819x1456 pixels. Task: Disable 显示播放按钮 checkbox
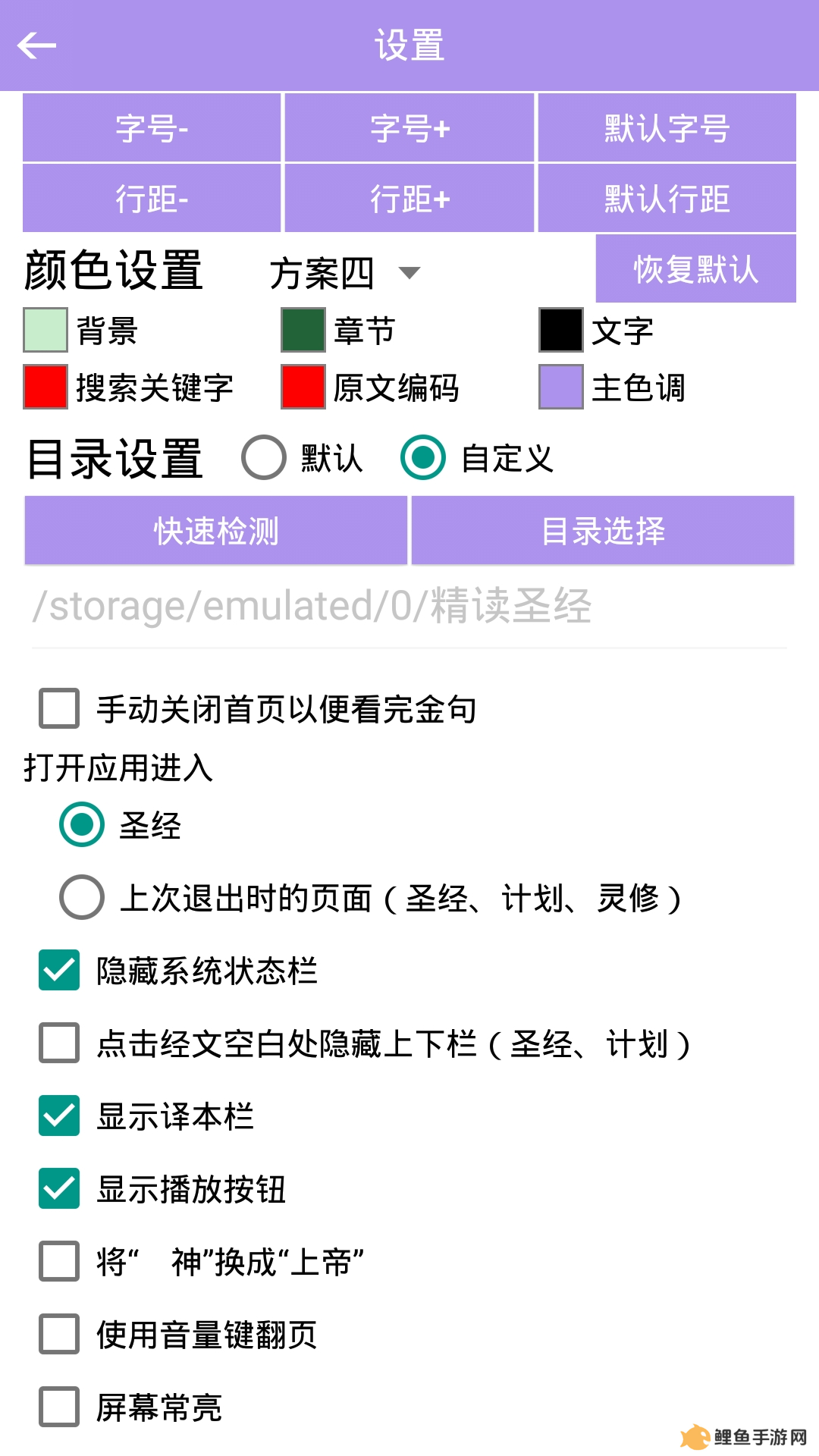pos(59,1188)
